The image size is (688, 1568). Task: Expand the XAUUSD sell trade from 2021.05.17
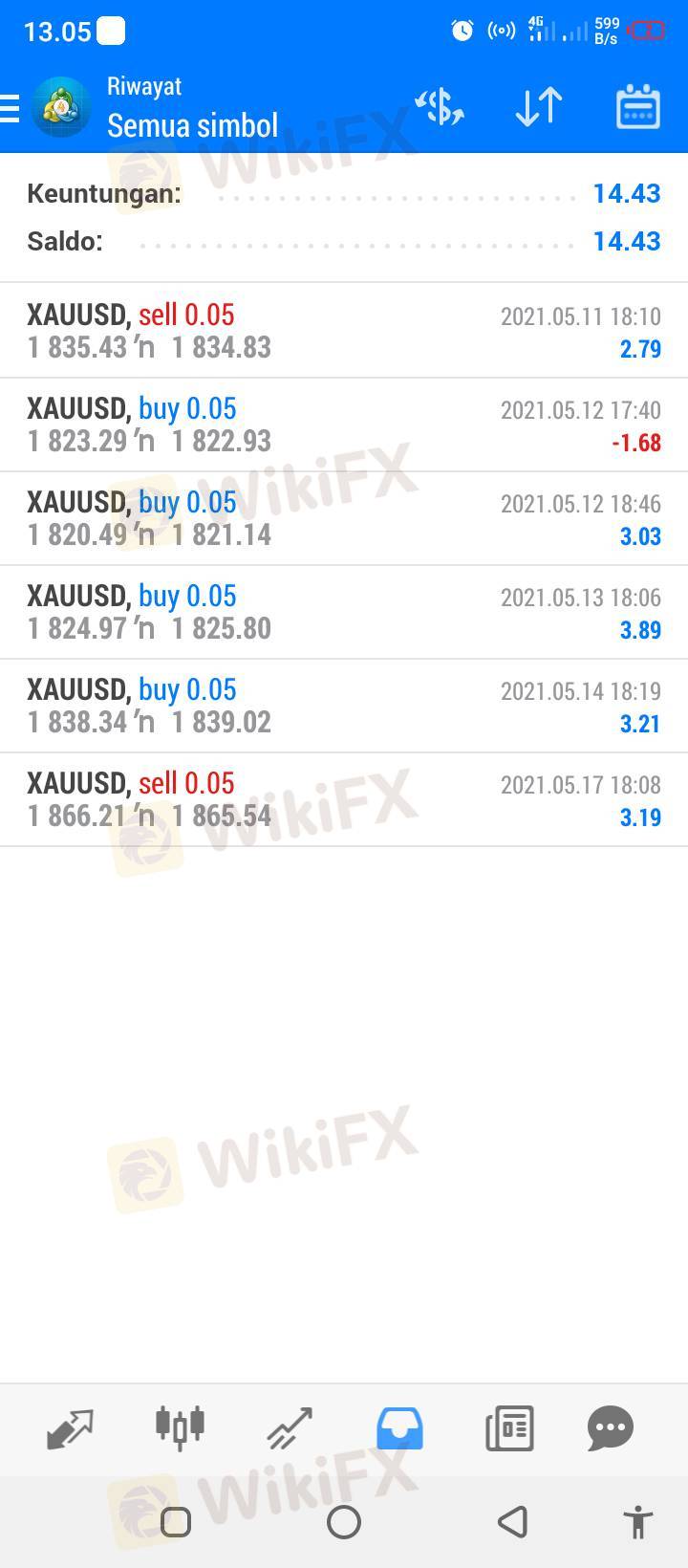344,799
